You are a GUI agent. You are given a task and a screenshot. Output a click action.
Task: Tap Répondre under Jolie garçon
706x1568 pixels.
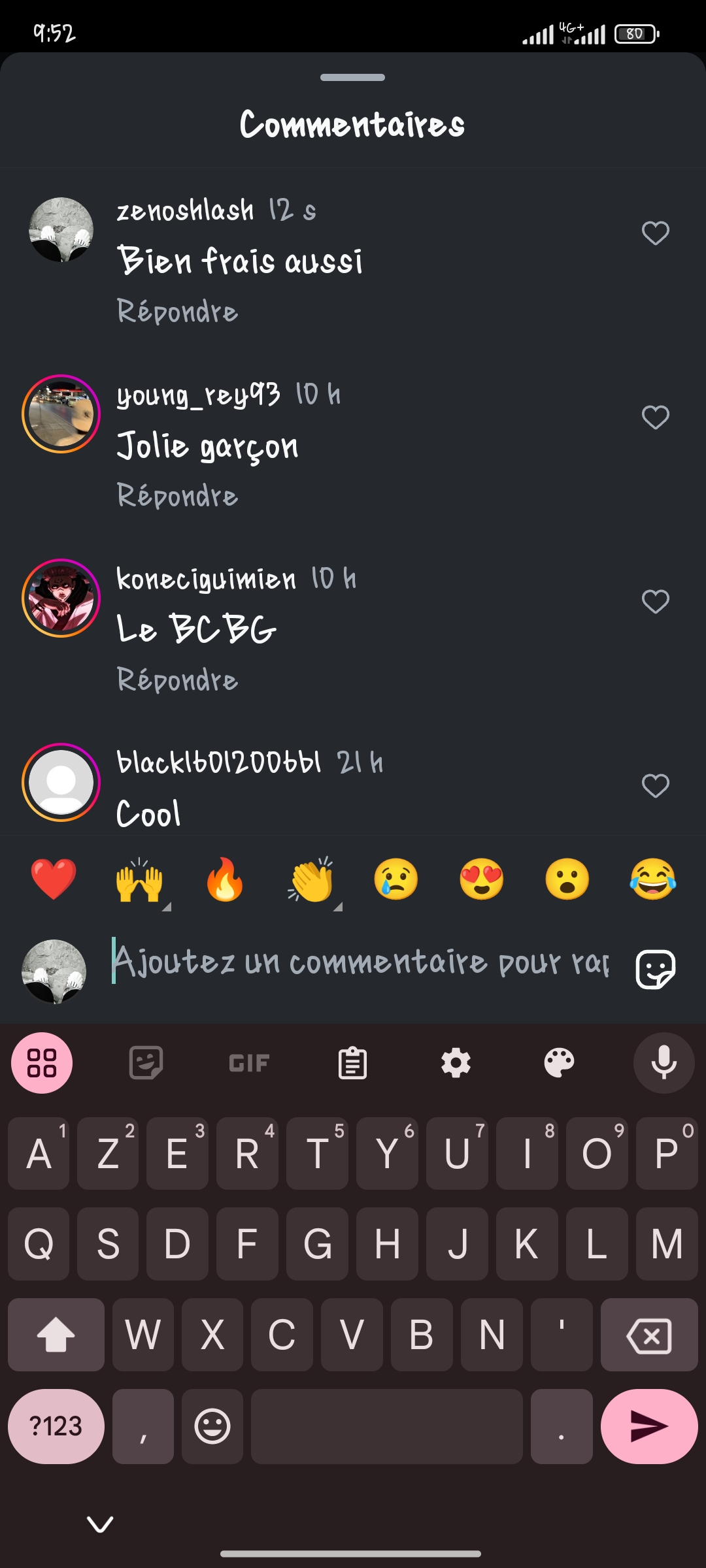(x=177, y=496)
